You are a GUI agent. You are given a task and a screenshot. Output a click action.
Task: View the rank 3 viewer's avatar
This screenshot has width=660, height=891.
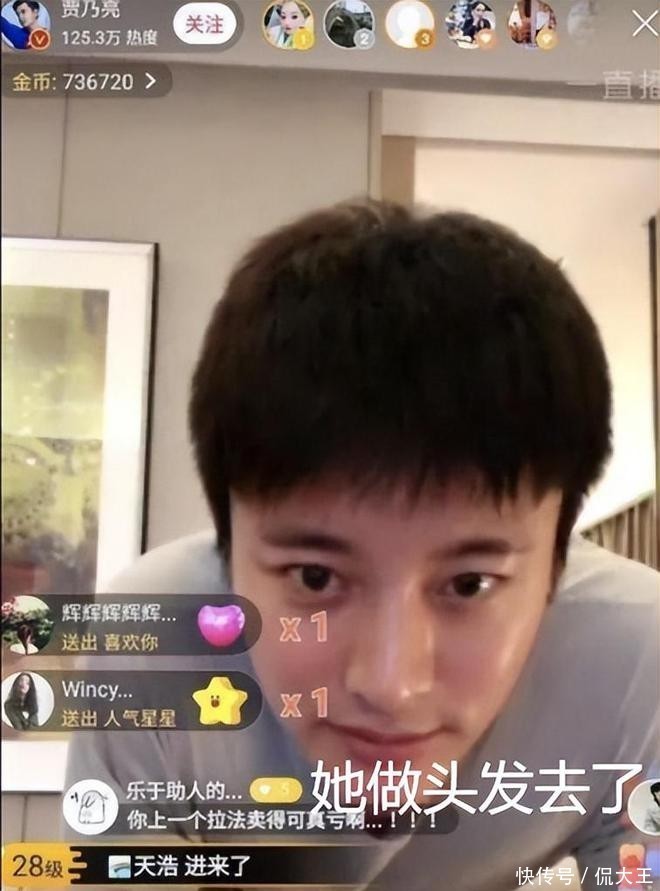click(410, 24)
